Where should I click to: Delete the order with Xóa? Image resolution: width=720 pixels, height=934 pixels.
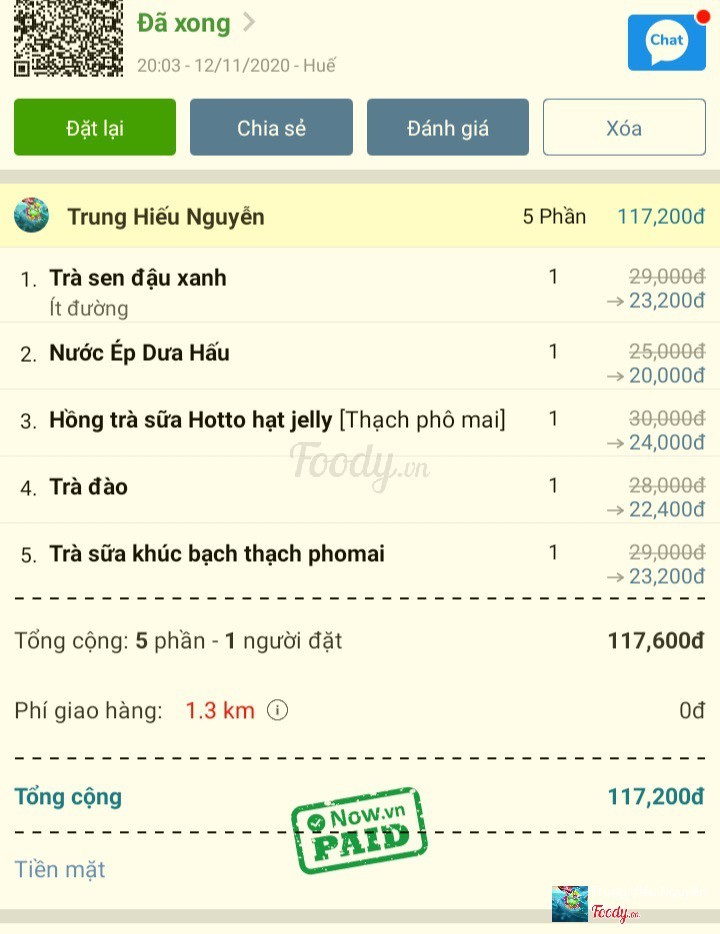[x=623, y=127]
